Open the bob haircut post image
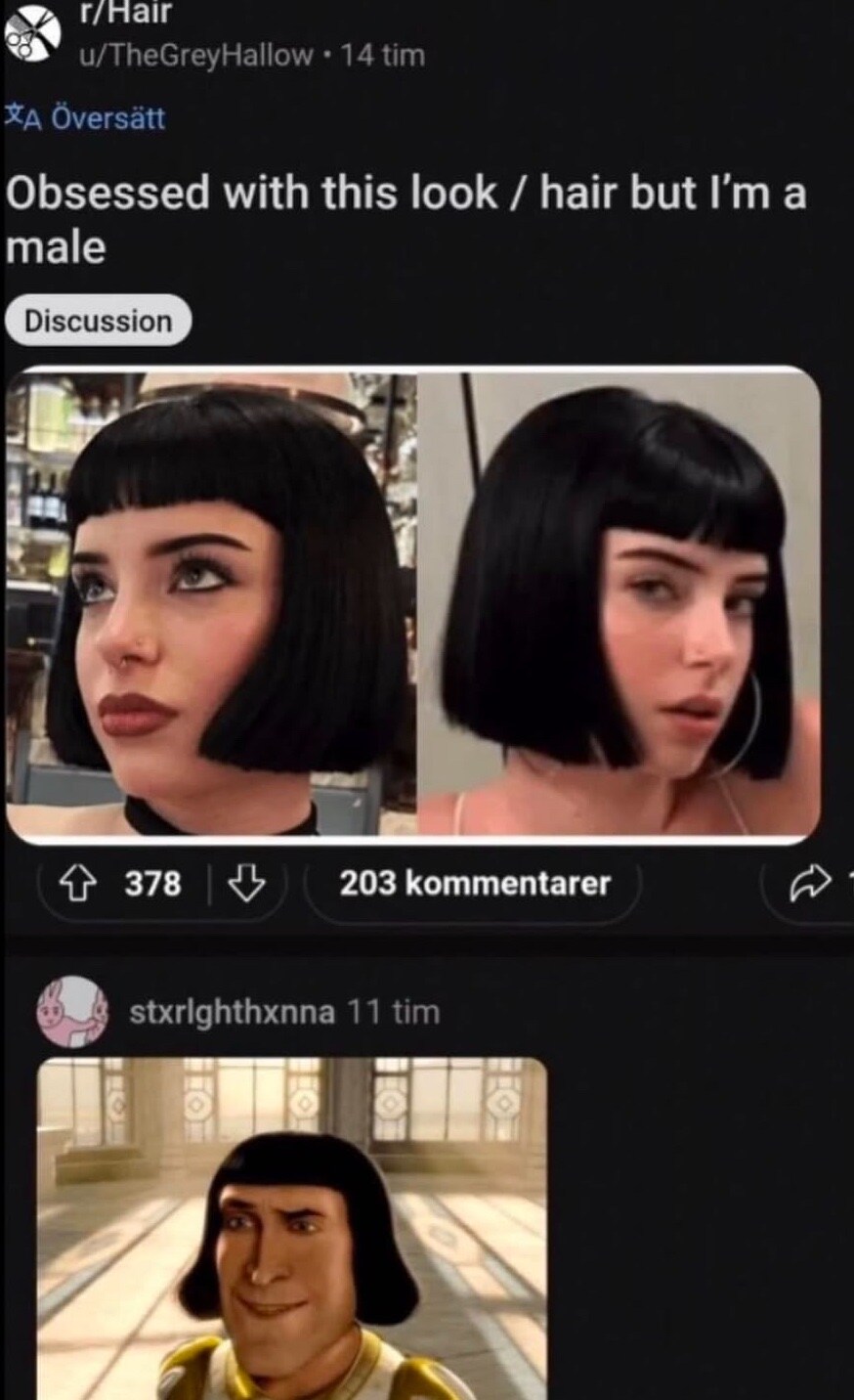The height and width of the screenshot is (1400, 854). point(412,604)
